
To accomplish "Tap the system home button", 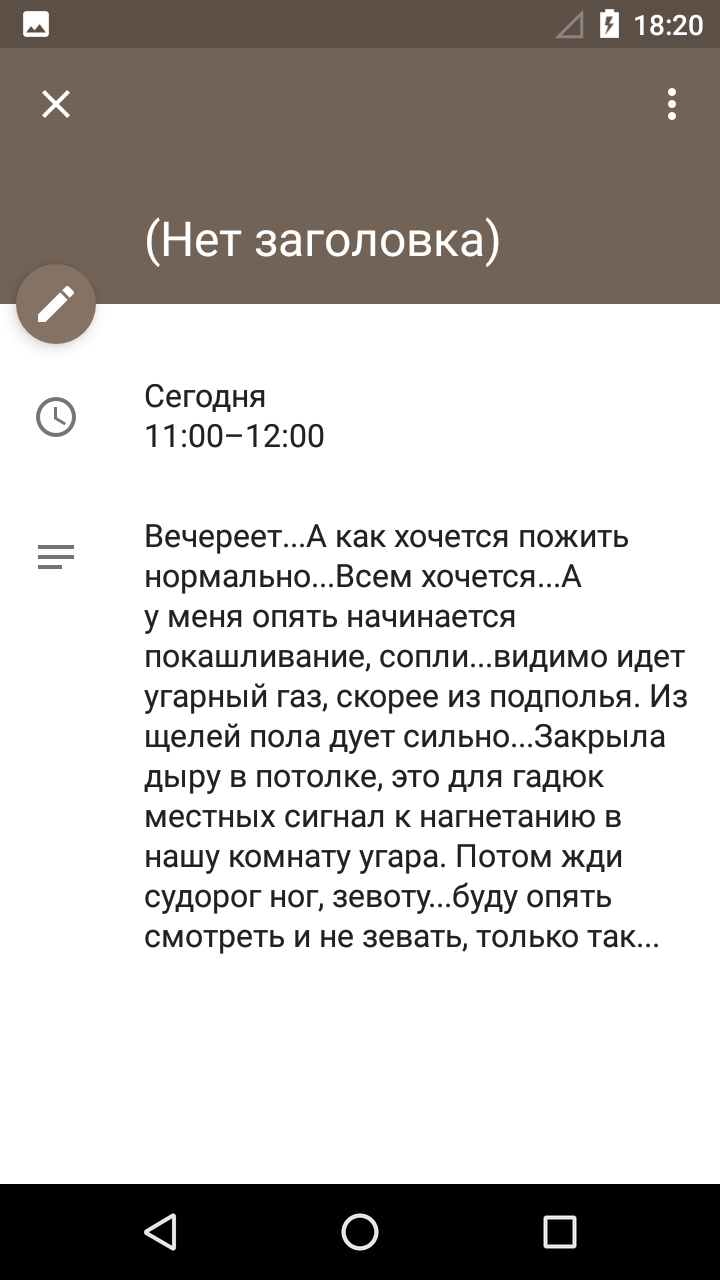I will tap(360, 1232).
